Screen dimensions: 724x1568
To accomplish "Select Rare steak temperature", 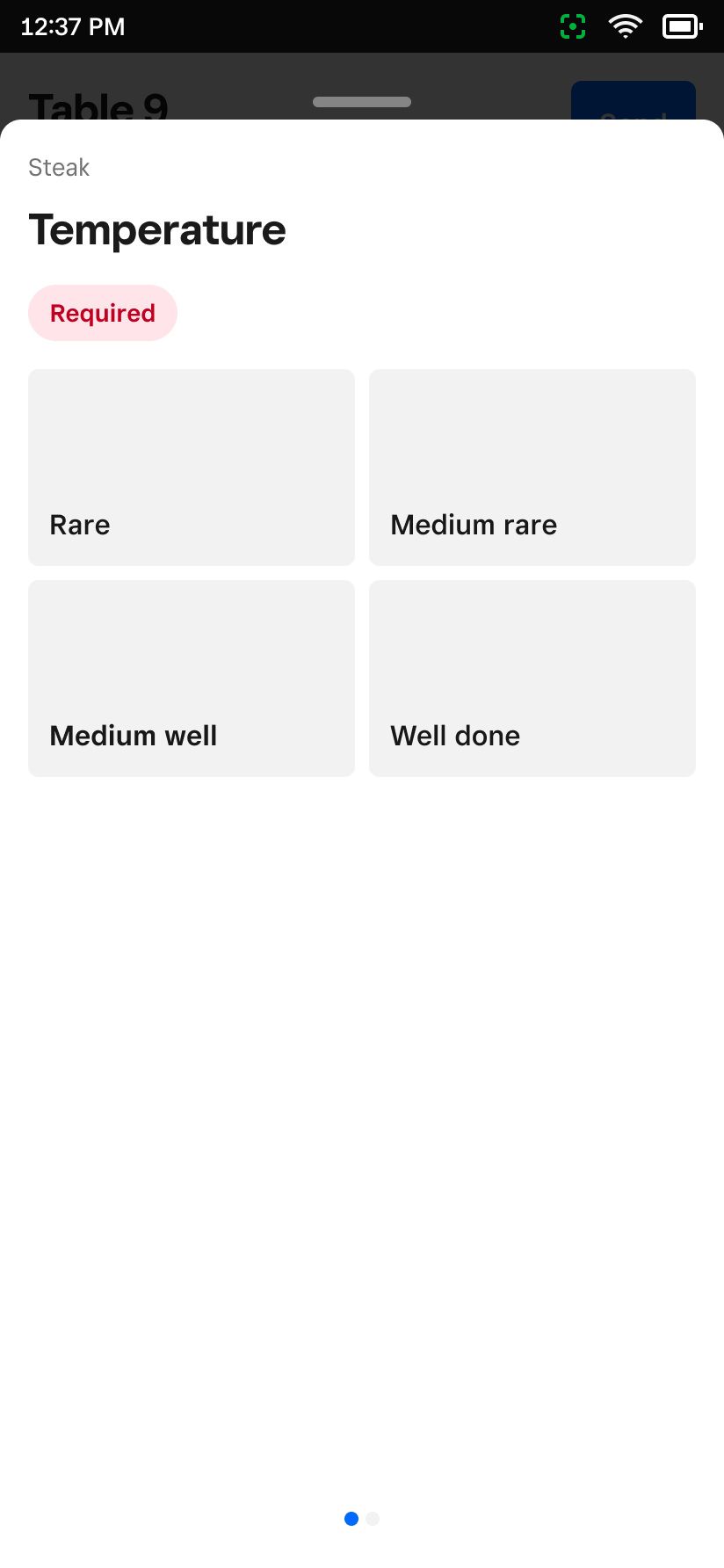I will (192, 468).
